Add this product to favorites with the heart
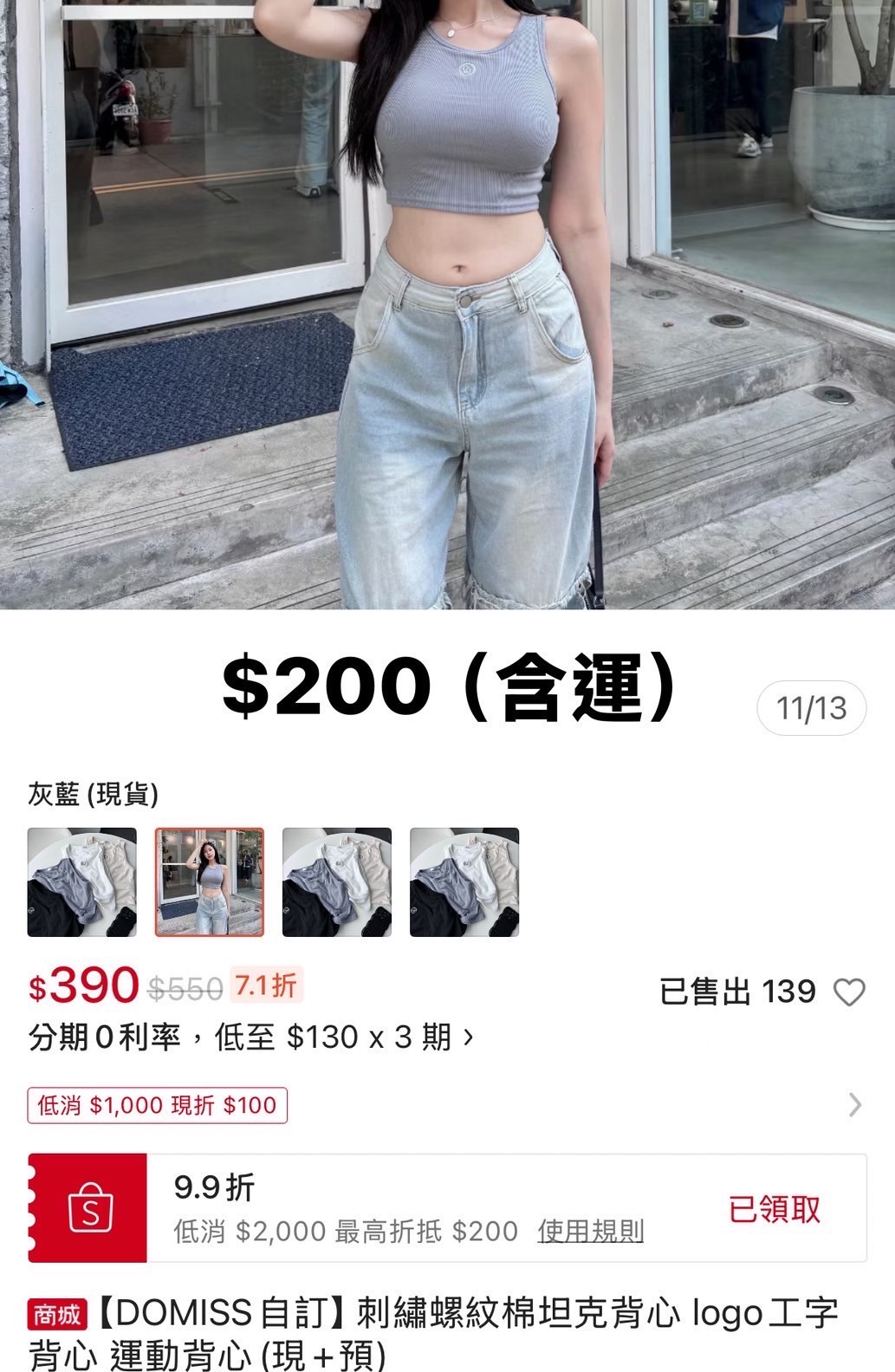Viewport: 895px width, 1372px height. tap(849, 992)
